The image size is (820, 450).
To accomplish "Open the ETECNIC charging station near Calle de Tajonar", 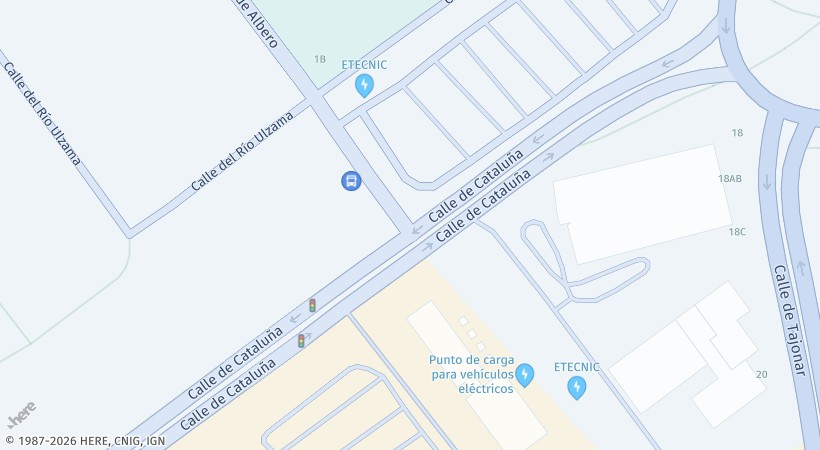I will point(576,387).
